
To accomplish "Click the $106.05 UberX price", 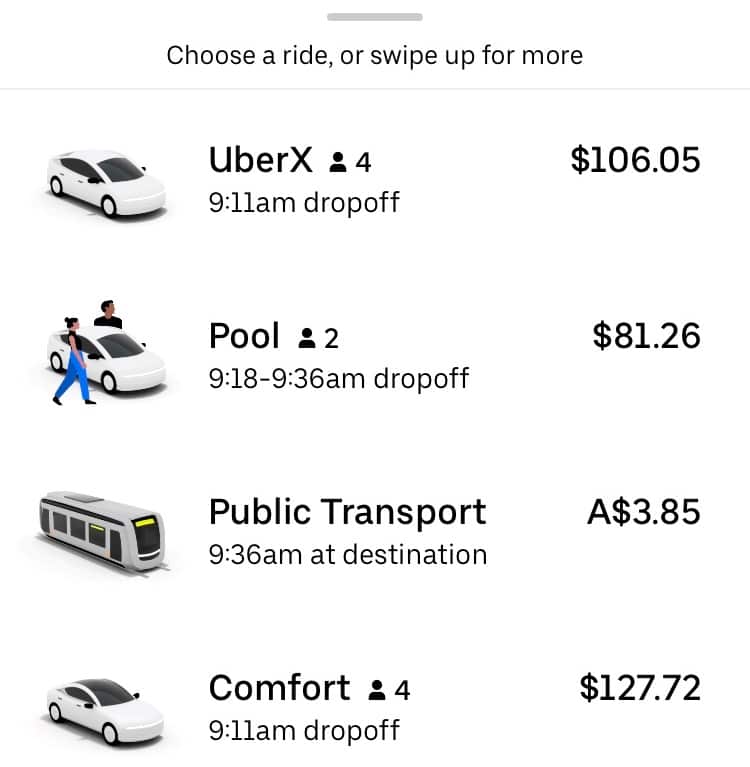I will click(635, 160).
